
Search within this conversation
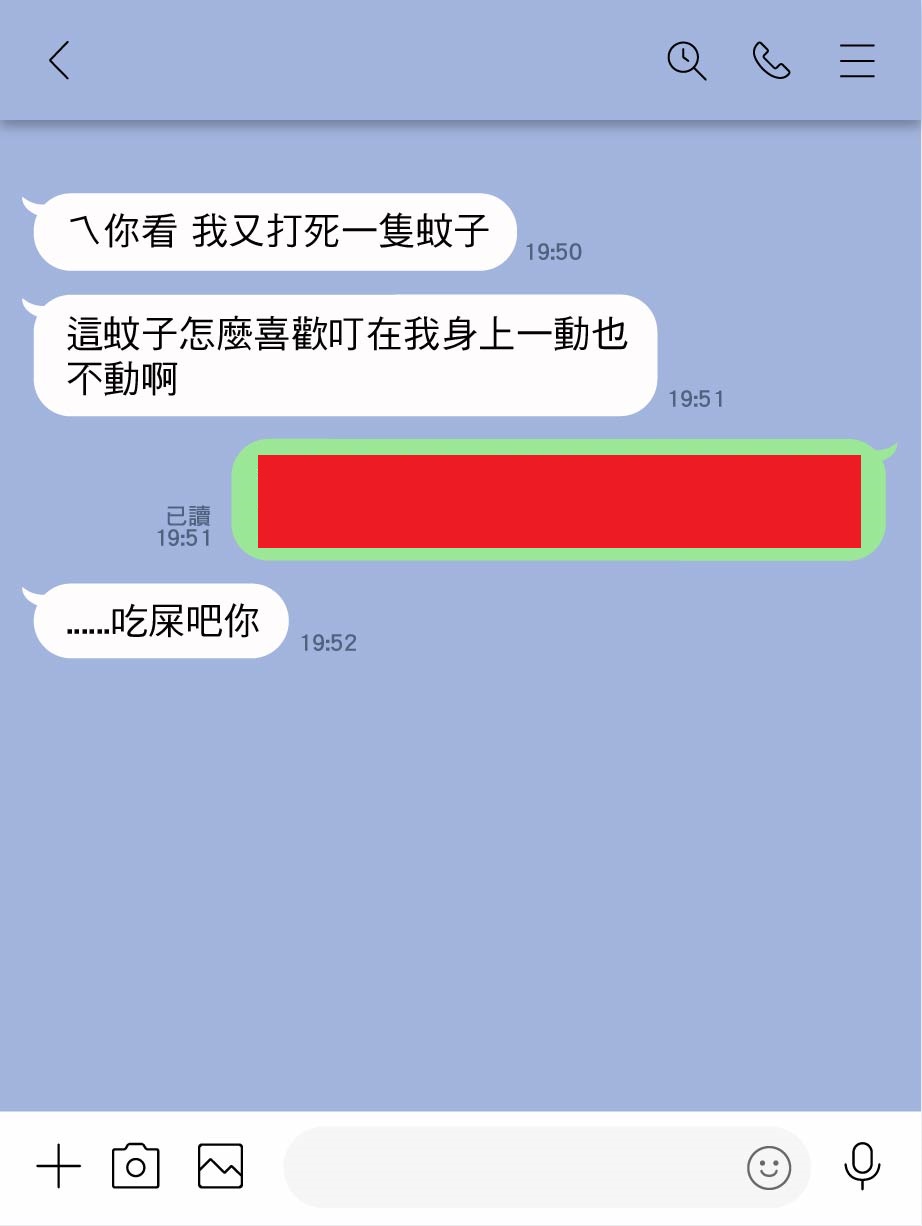pos(686,61)
